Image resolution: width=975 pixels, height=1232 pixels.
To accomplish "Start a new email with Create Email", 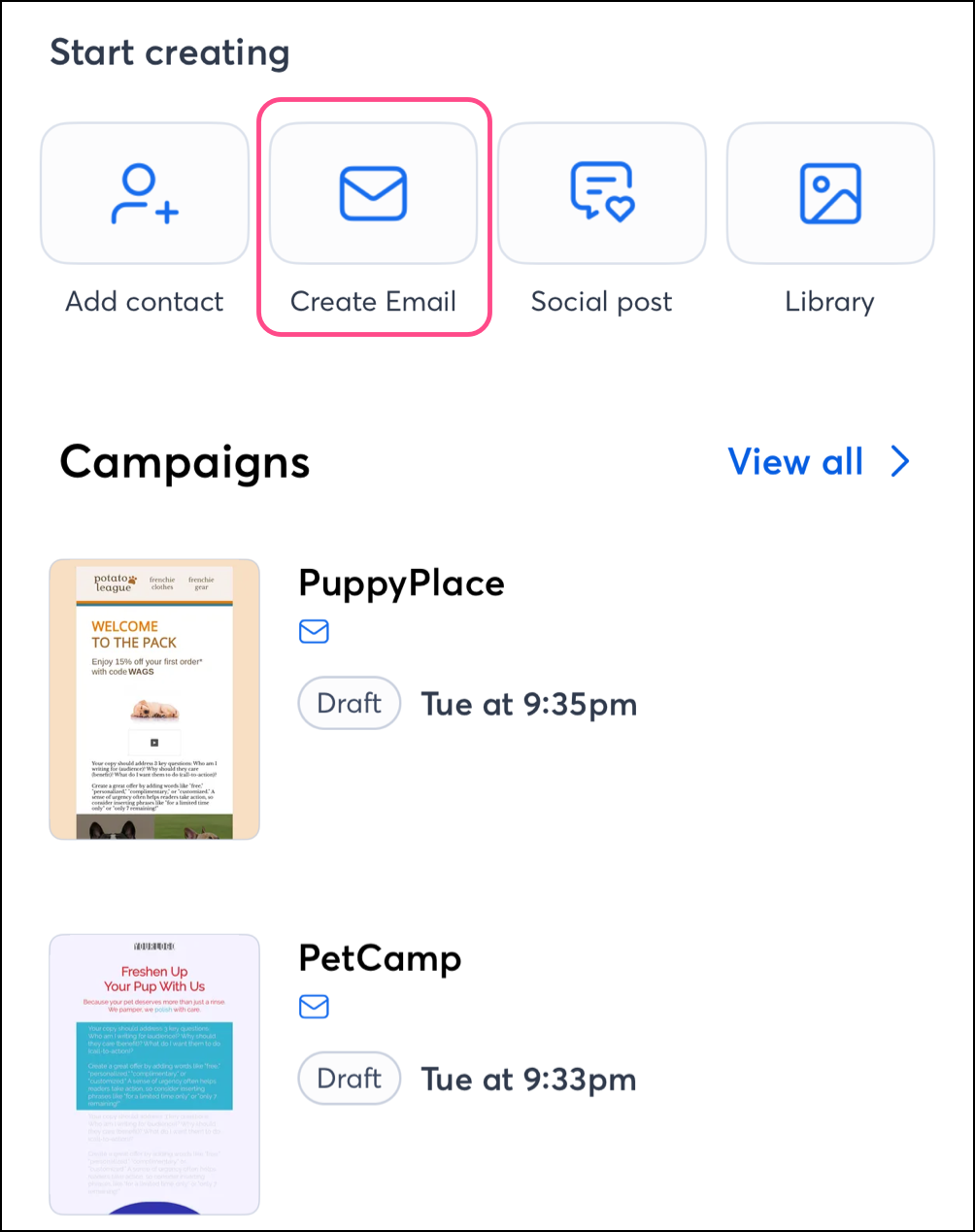I will pos(373,193).
